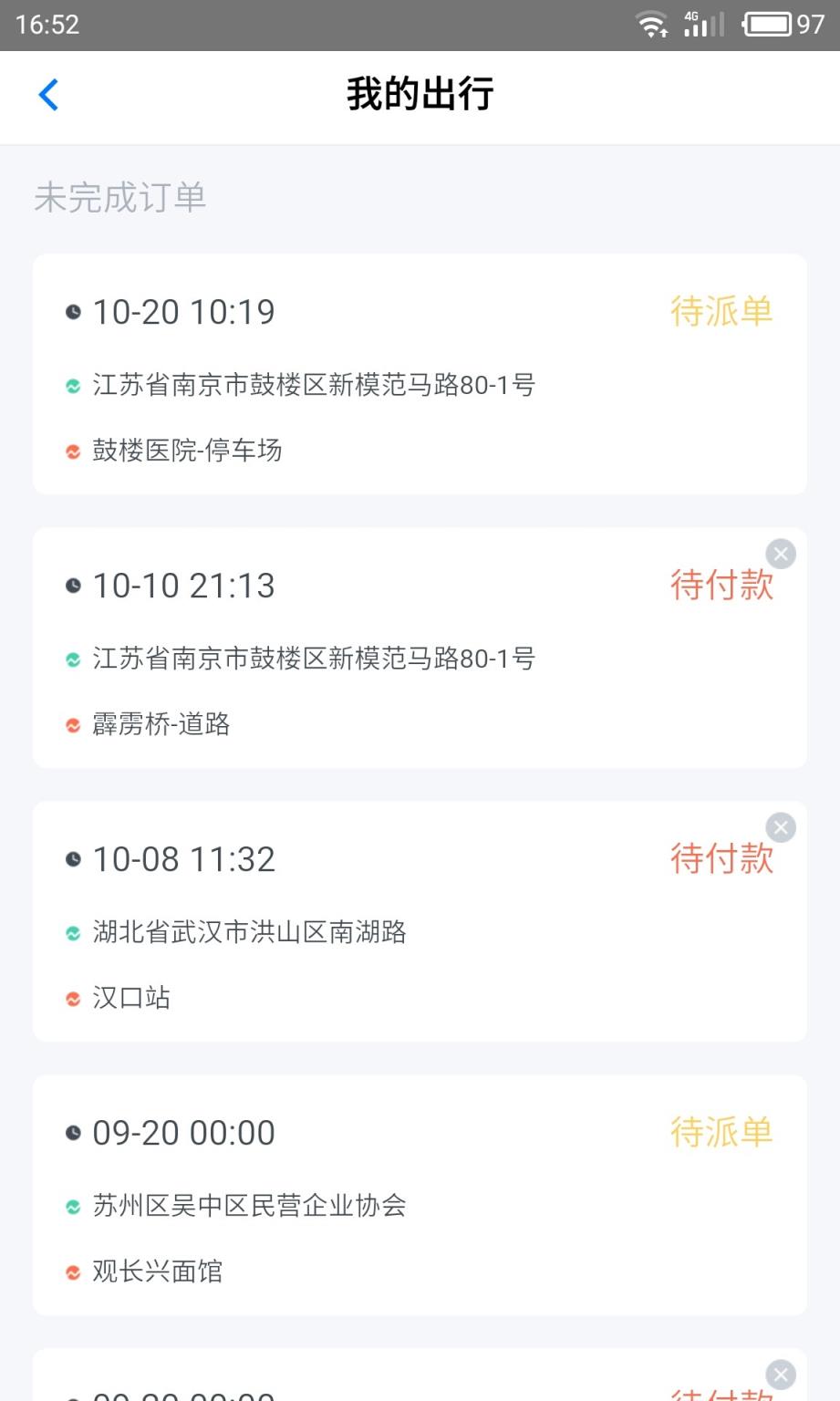This screenshot has height=1401, width=840.
Task: Dismiss the bottom partially visible order
Action: (780, 1375)
